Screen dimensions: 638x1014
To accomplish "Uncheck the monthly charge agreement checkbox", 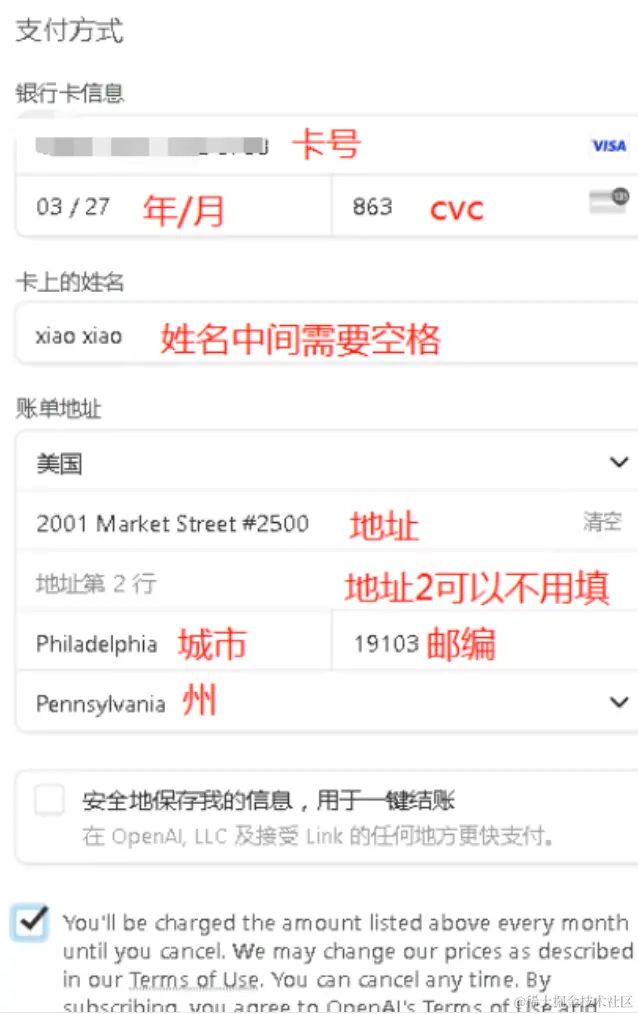I will [31, 922].
